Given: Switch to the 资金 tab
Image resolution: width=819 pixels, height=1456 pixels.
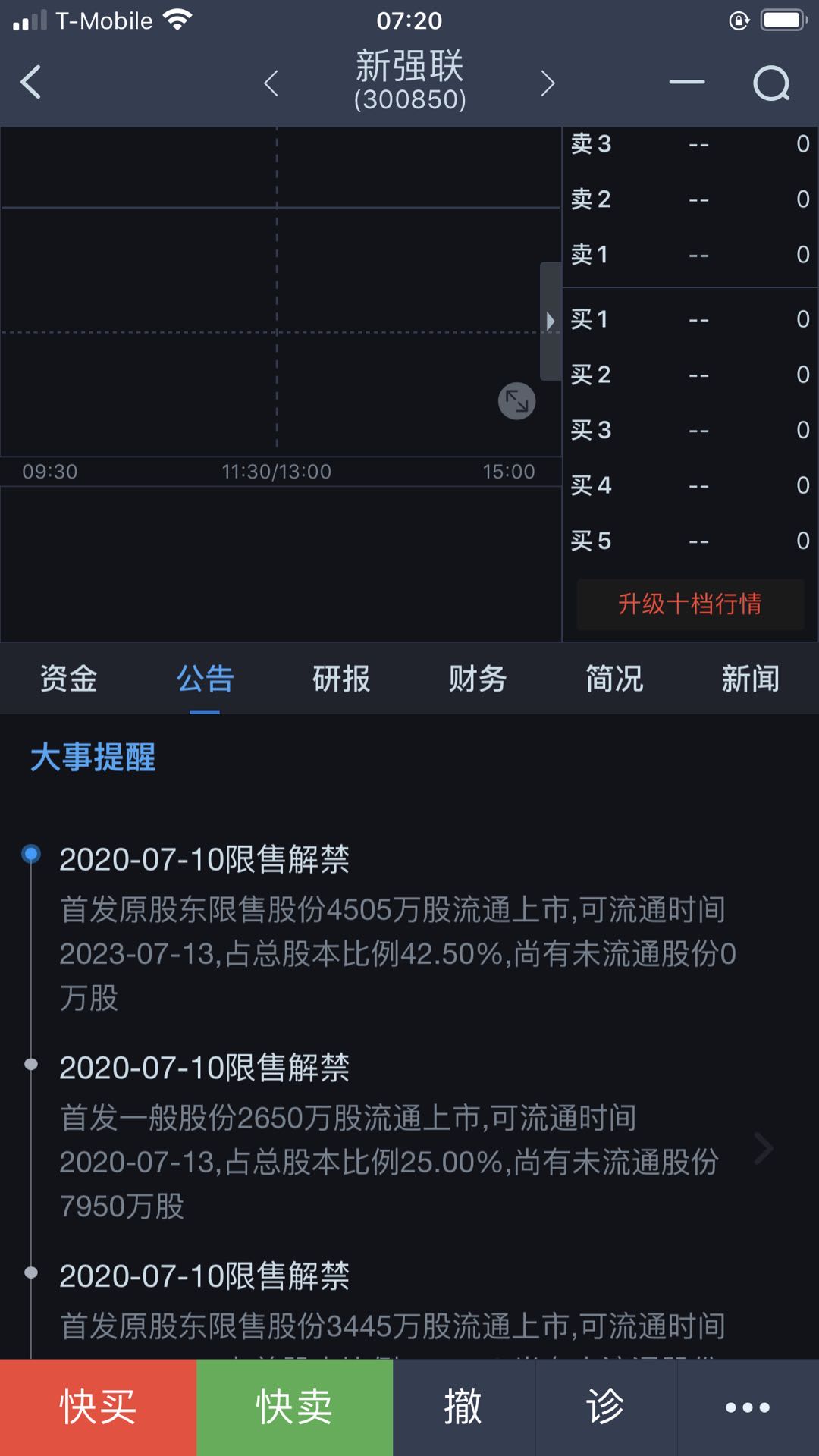Looking at the screenshot, I should click(x=68, y=678).
